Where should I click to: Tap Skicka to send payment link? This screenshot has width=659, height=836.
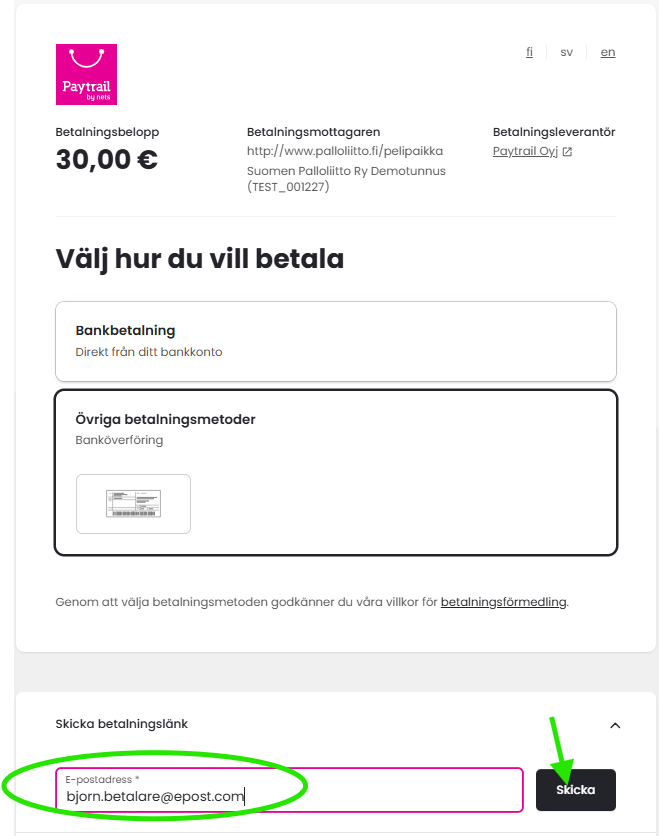pos(576,790)
